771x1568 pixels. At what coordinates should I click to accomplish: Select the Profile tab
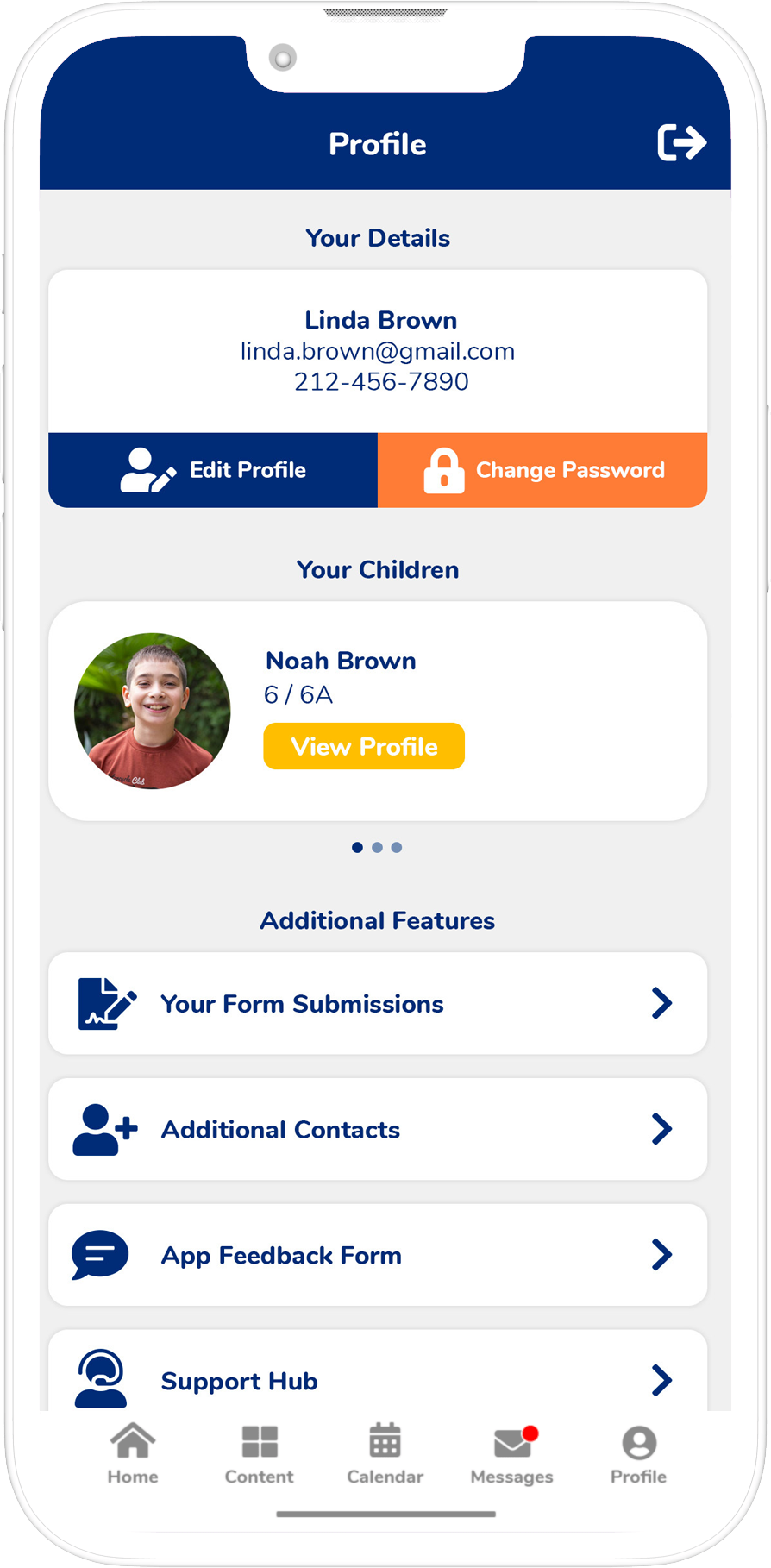click(638, 1454)
